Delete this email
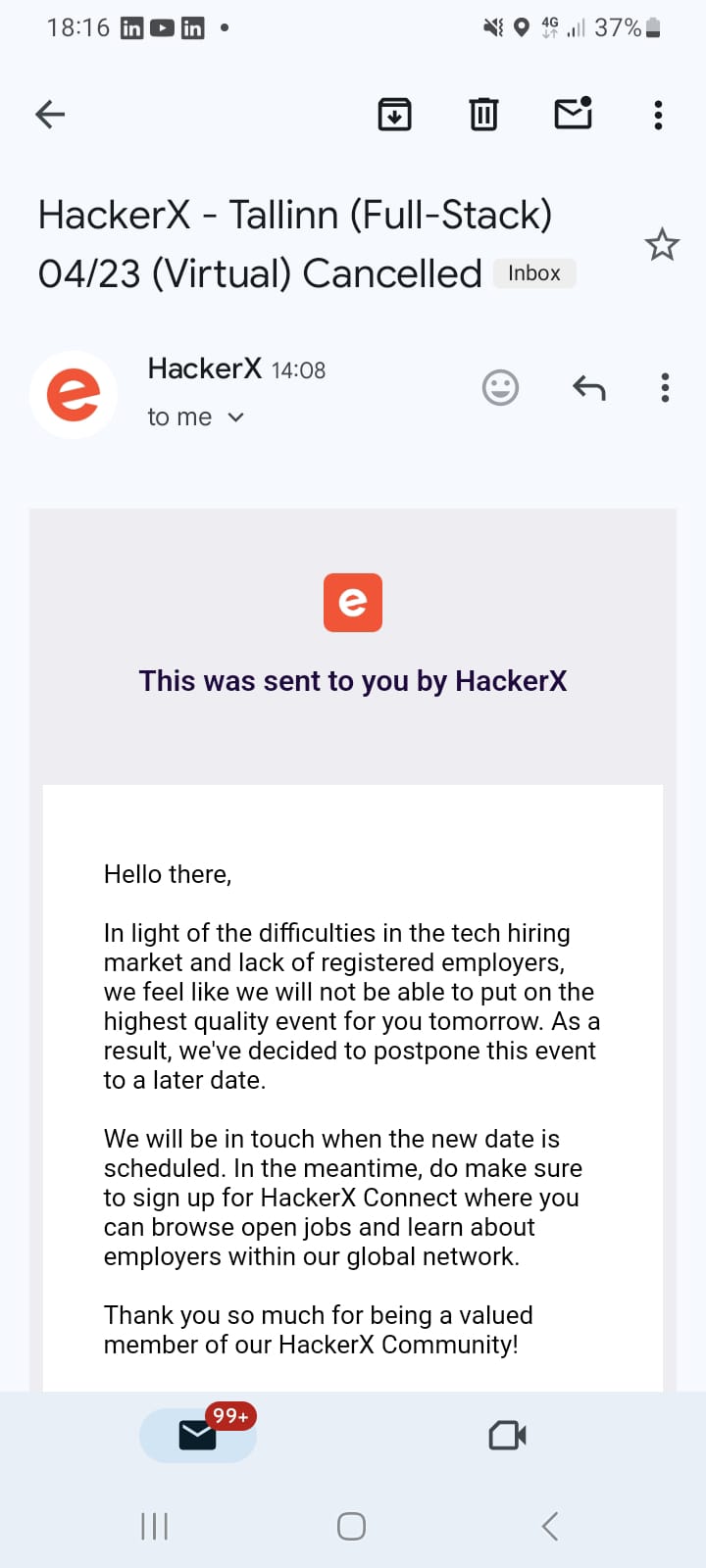The height and width of the screenshot is (1568, 706). click(x=483, y=115)
